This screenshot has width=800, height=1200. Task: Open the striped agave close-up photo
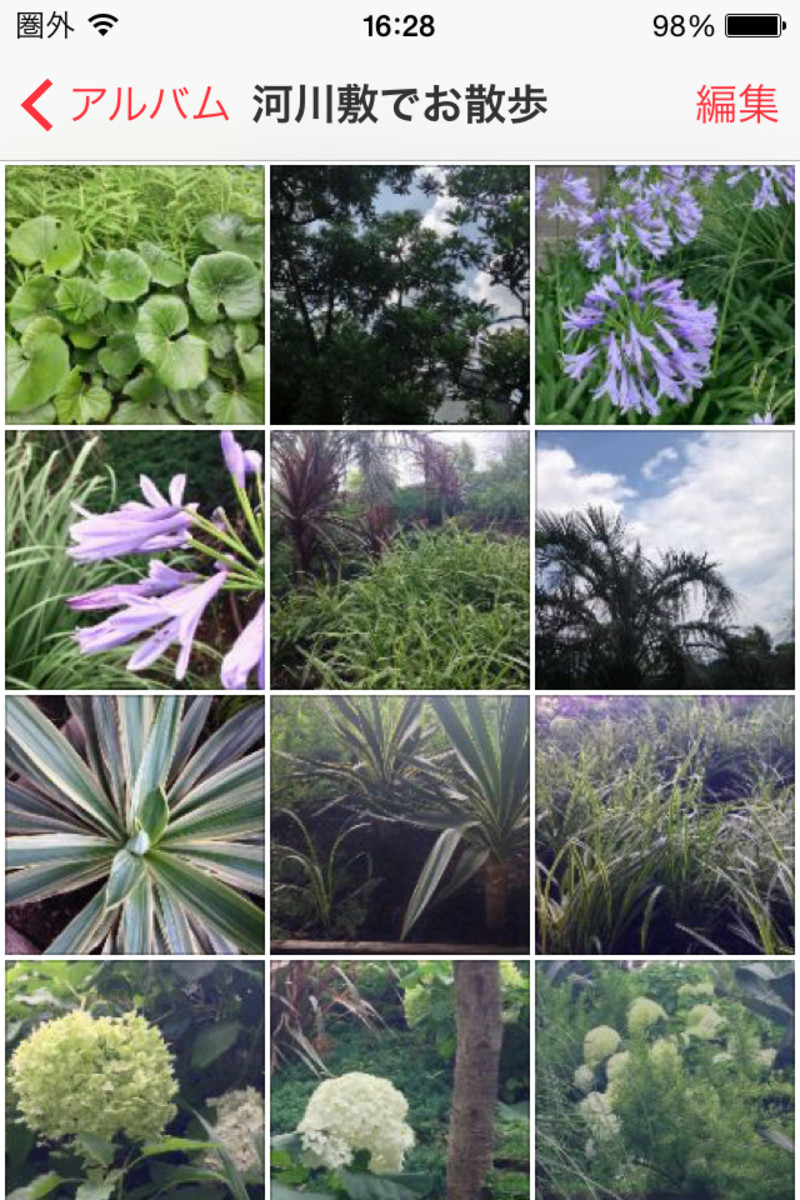[135, 825]
